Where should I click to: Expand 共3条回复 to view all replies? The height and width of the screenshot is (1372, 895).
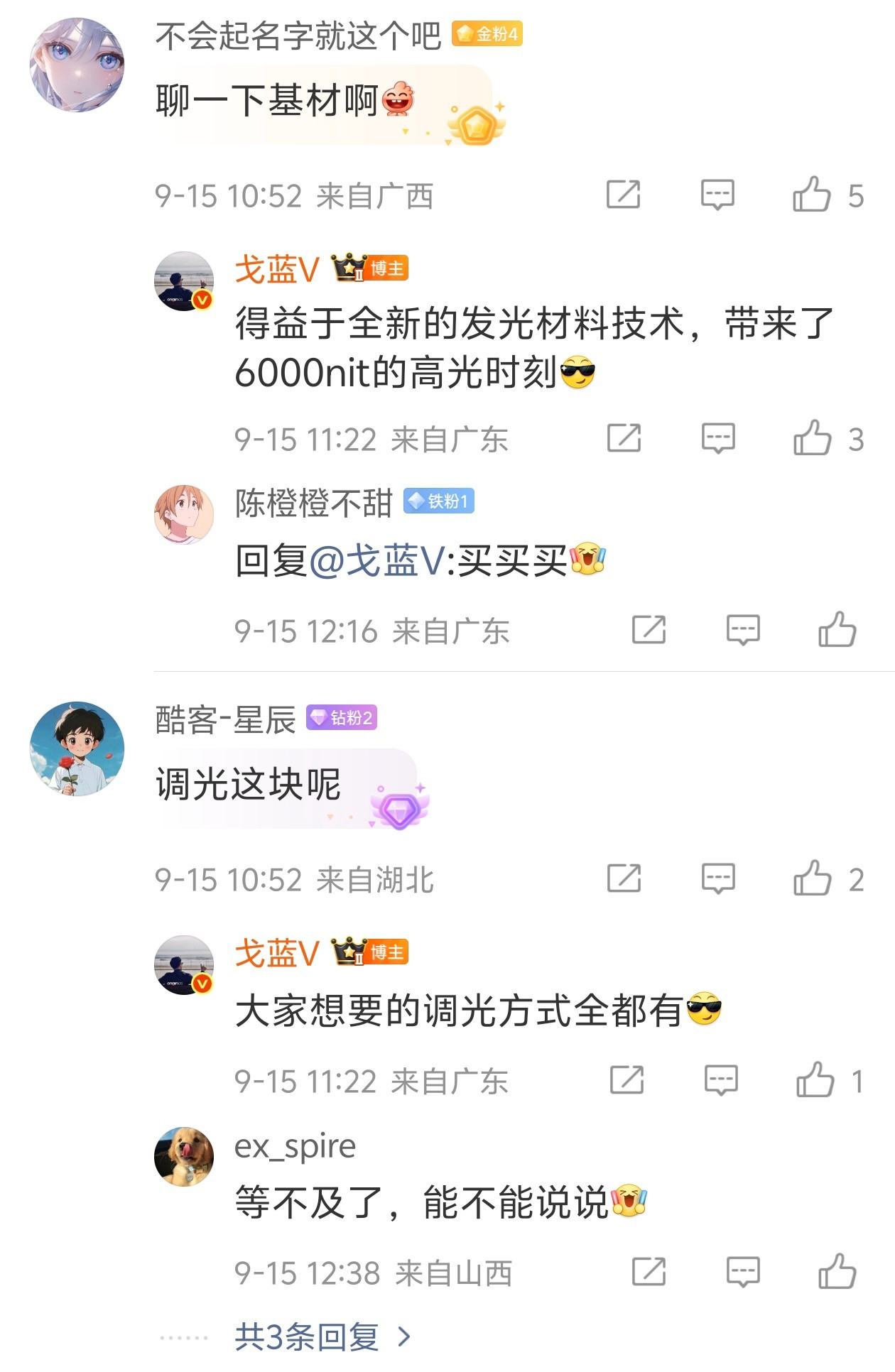coord(323,1337)
